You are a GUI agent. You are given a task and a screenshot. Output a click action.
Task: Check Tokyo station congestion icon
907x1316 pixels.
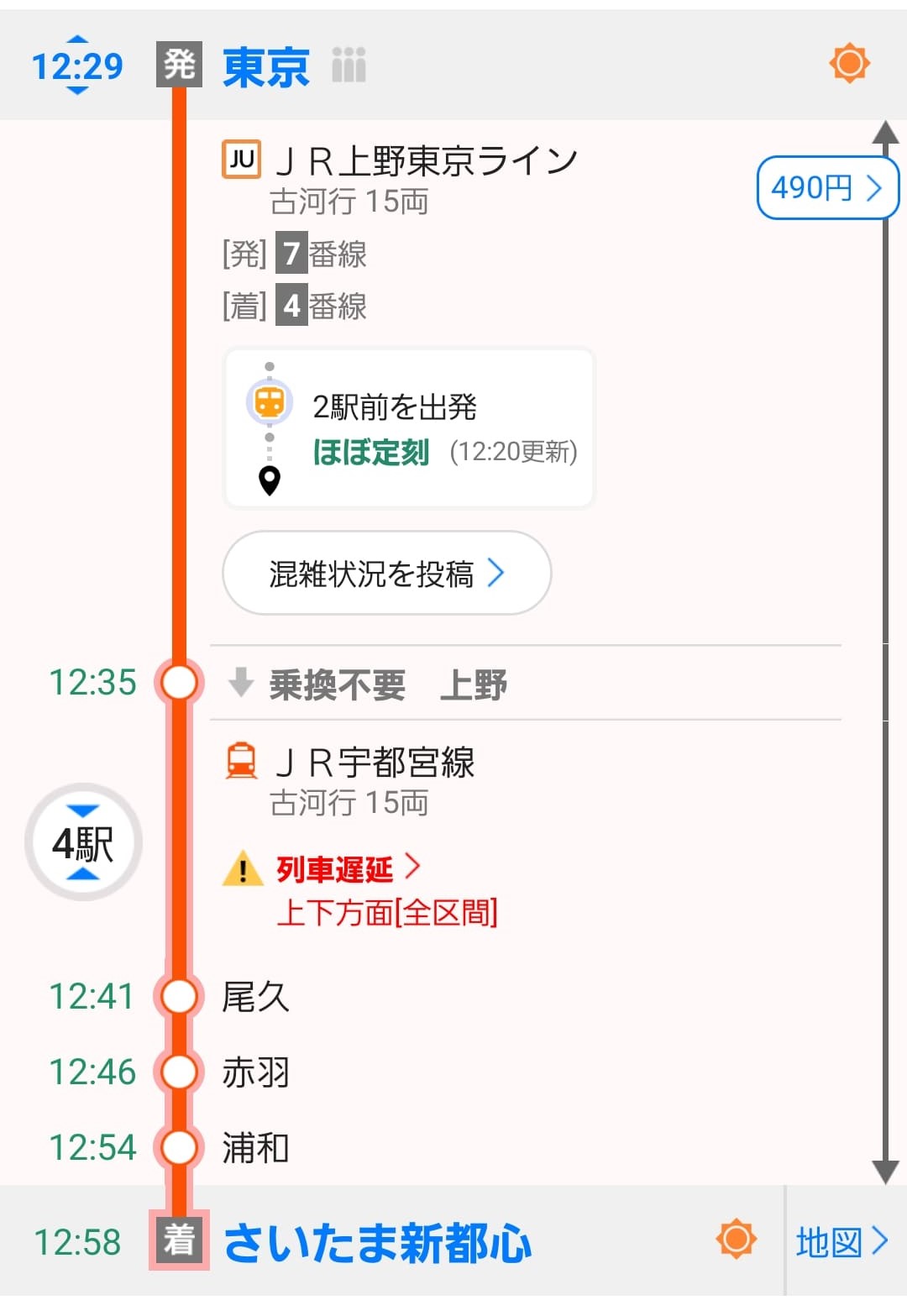coord(349,66)
